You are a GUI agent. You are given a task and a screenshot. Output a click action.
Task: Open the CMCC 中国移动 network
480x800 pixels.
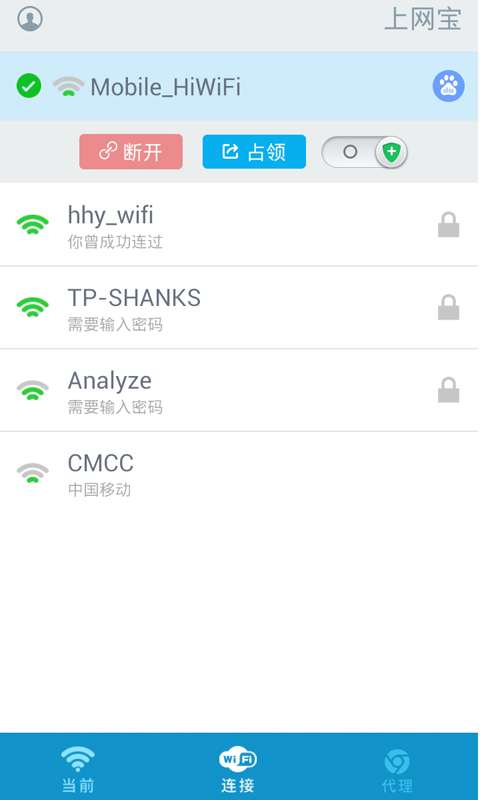[239, 473]
